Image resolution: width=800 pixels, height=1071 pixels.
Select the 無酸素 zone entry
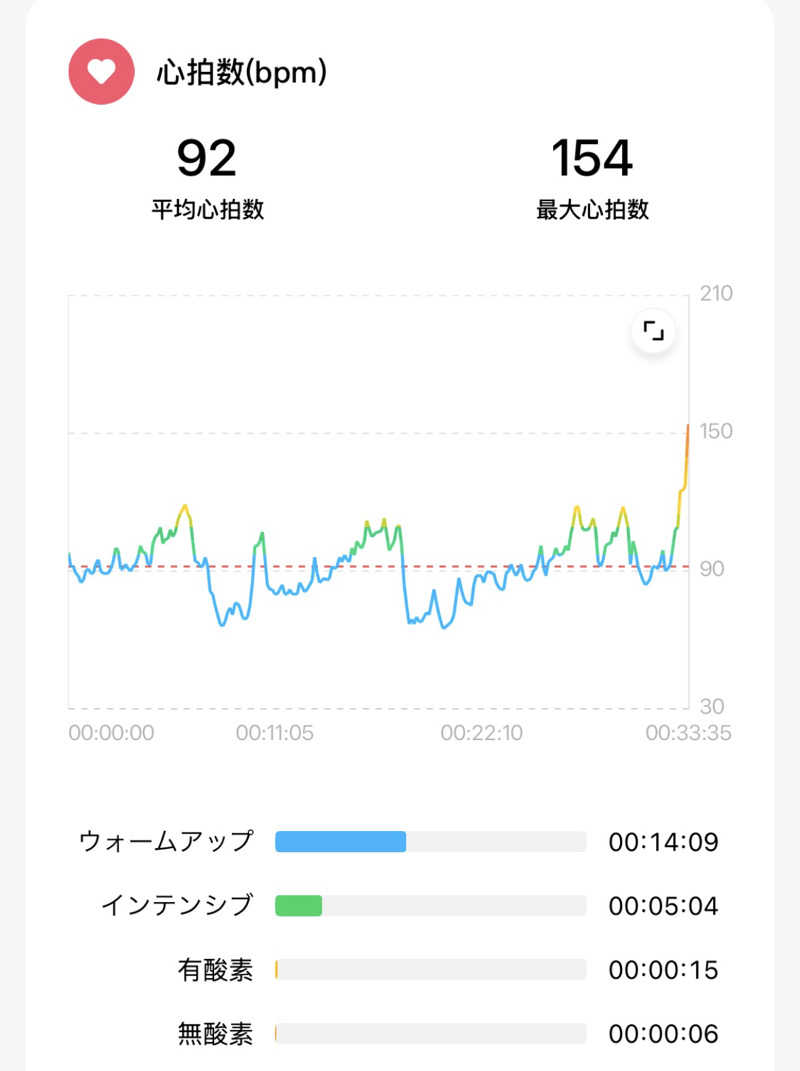[x=217, y=1035]
